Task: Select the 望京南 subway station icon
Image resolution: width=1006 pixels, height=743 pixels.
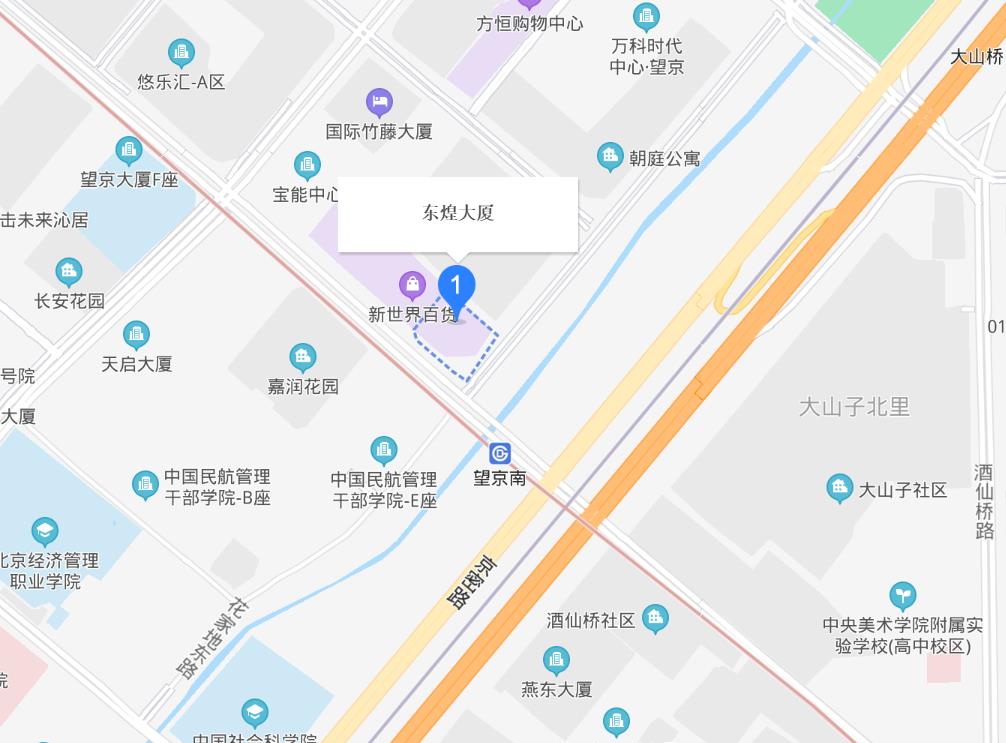Action: [500, 453]
